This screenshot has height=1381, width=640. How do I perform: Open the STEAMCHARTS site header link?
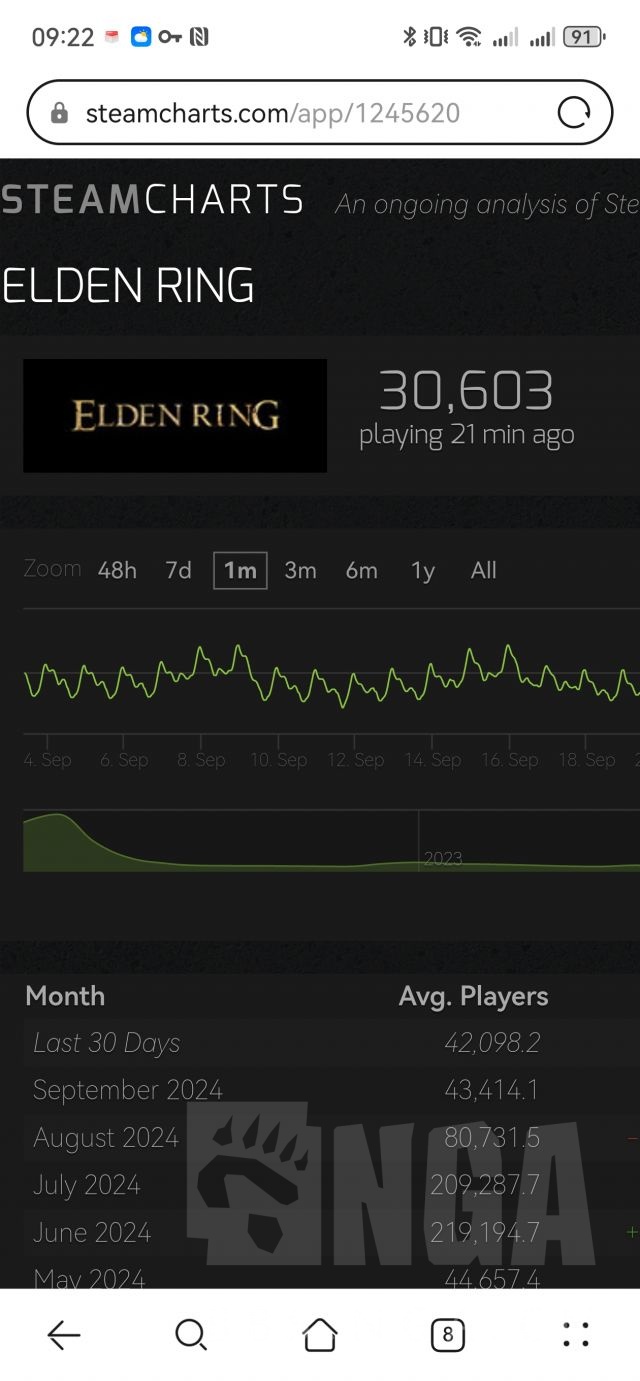click(152, 200)
